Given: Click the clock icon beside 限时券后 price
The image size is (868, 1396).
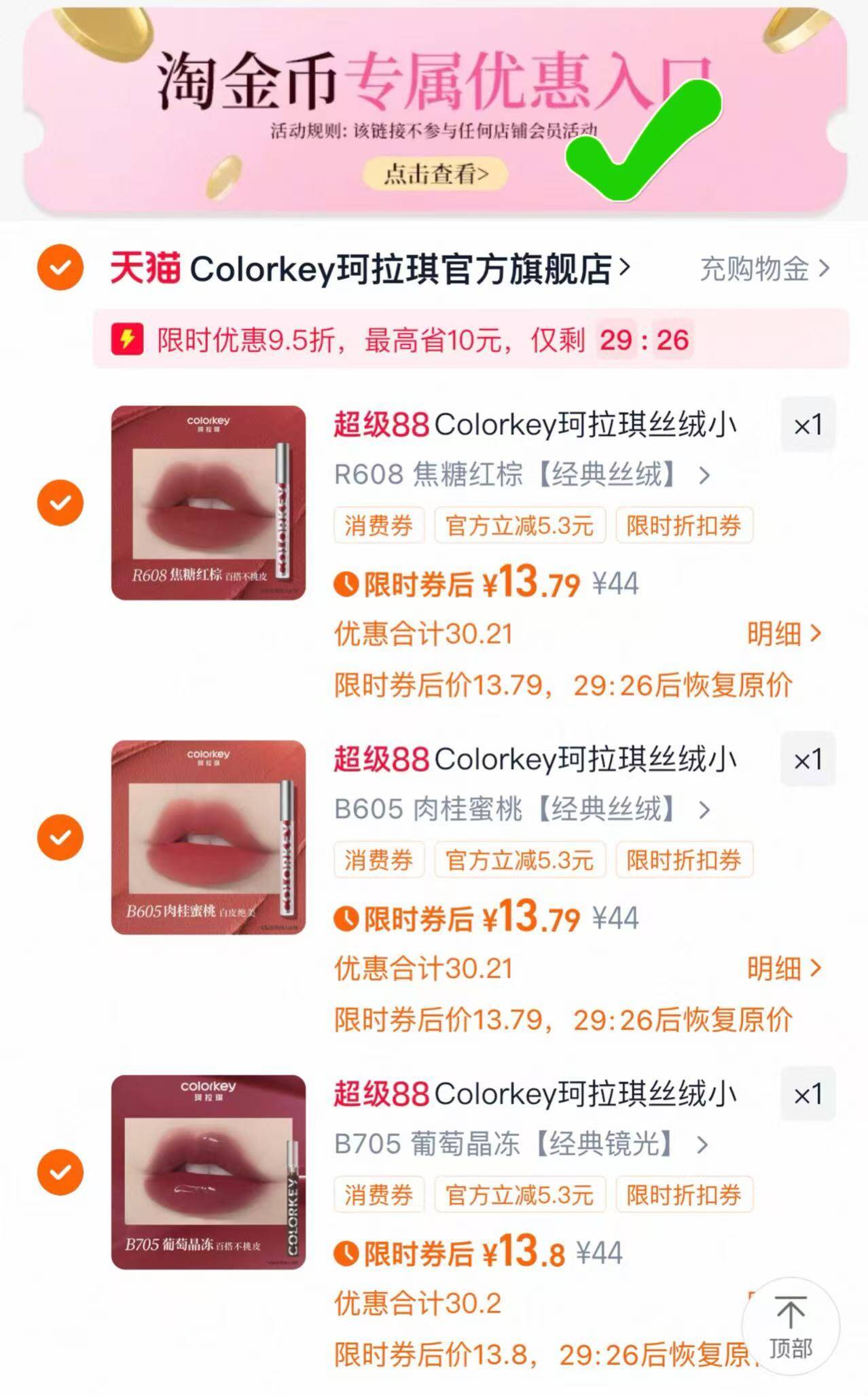Looking at the screenshot, I should click(346, 583).
